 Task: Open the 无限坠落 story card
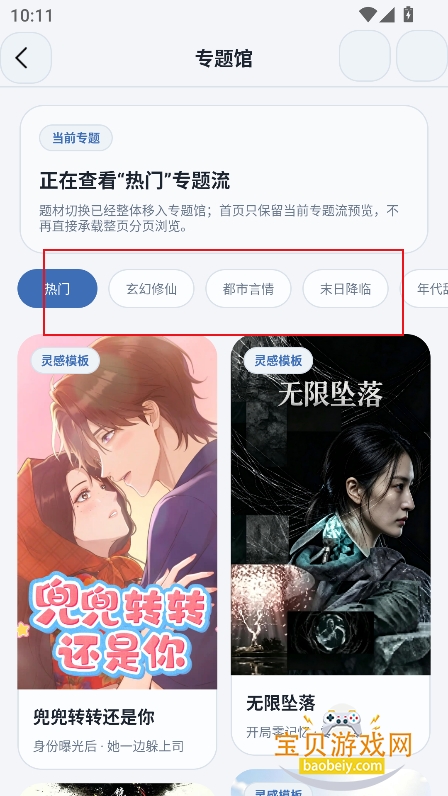pyautogui.click(x=331, y=545)
